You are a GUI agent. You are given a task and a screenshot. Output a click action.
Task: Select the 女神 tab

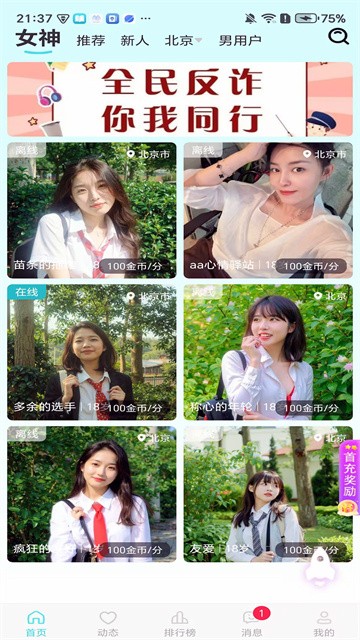coord(38,40)
